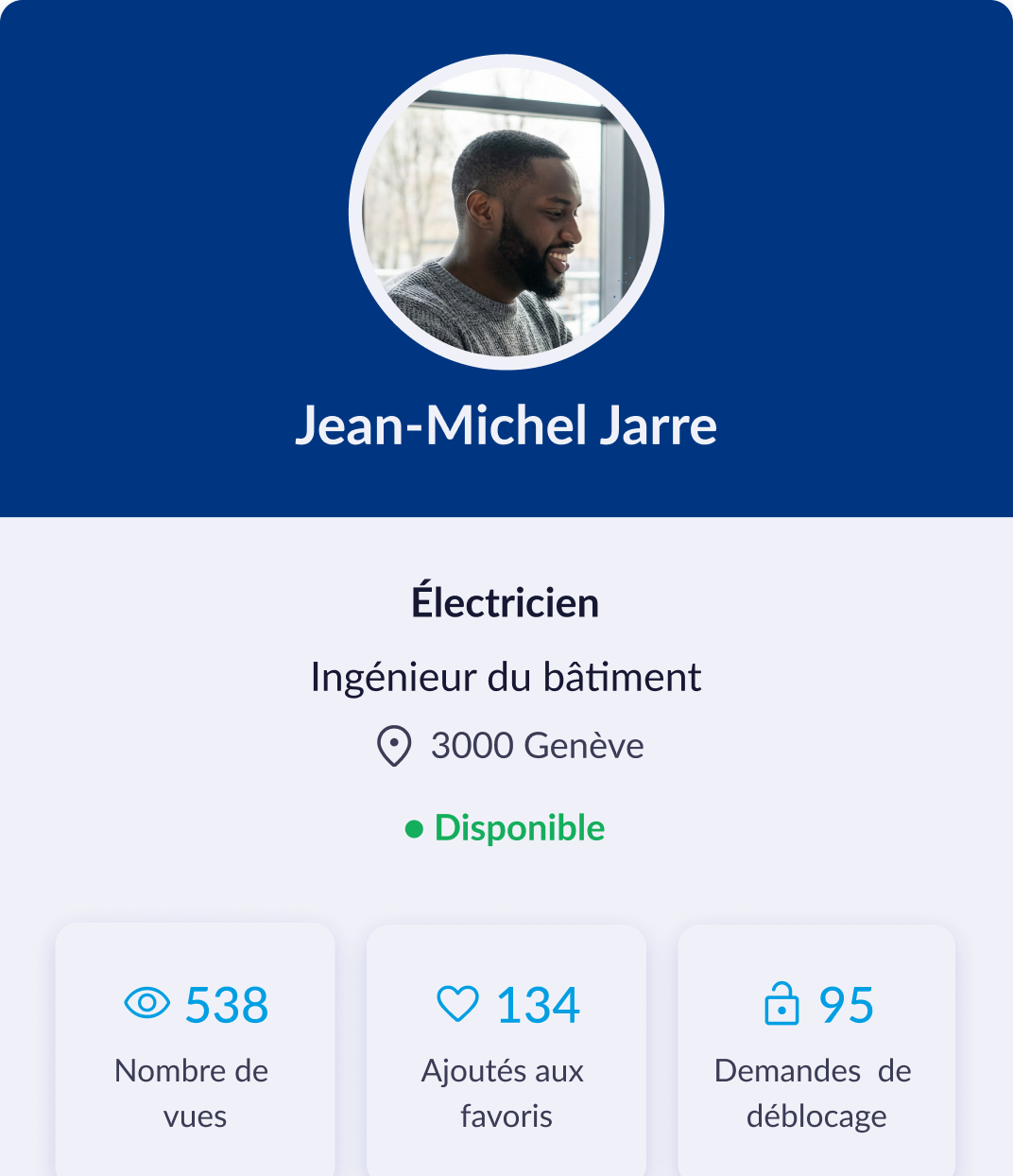Image resolution: width=1013 pixels, height=1176 pixels.
Task: Click the Électricien profession label
Action: coord(506,601)
